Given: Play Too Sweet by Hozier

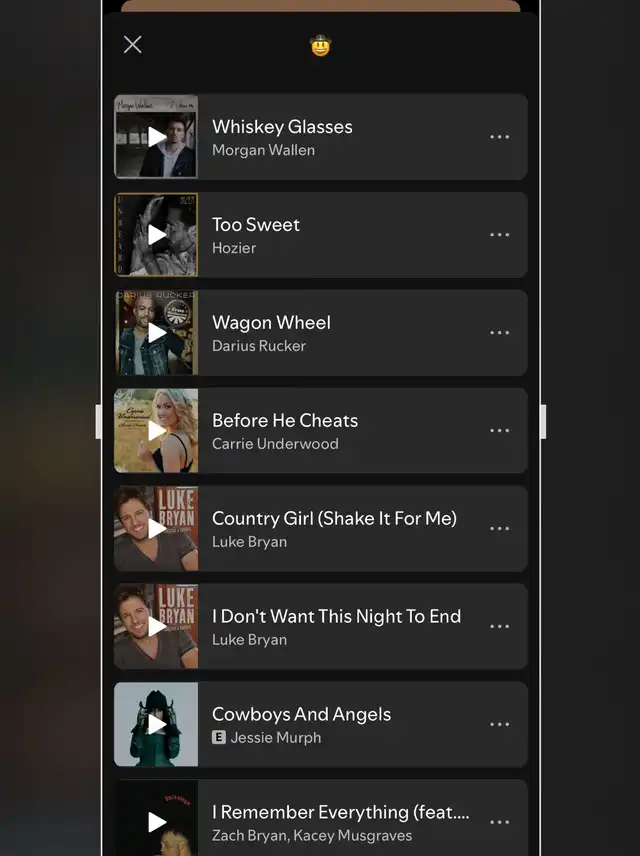Looking at the screenshot, I should [x=157, y=235].
